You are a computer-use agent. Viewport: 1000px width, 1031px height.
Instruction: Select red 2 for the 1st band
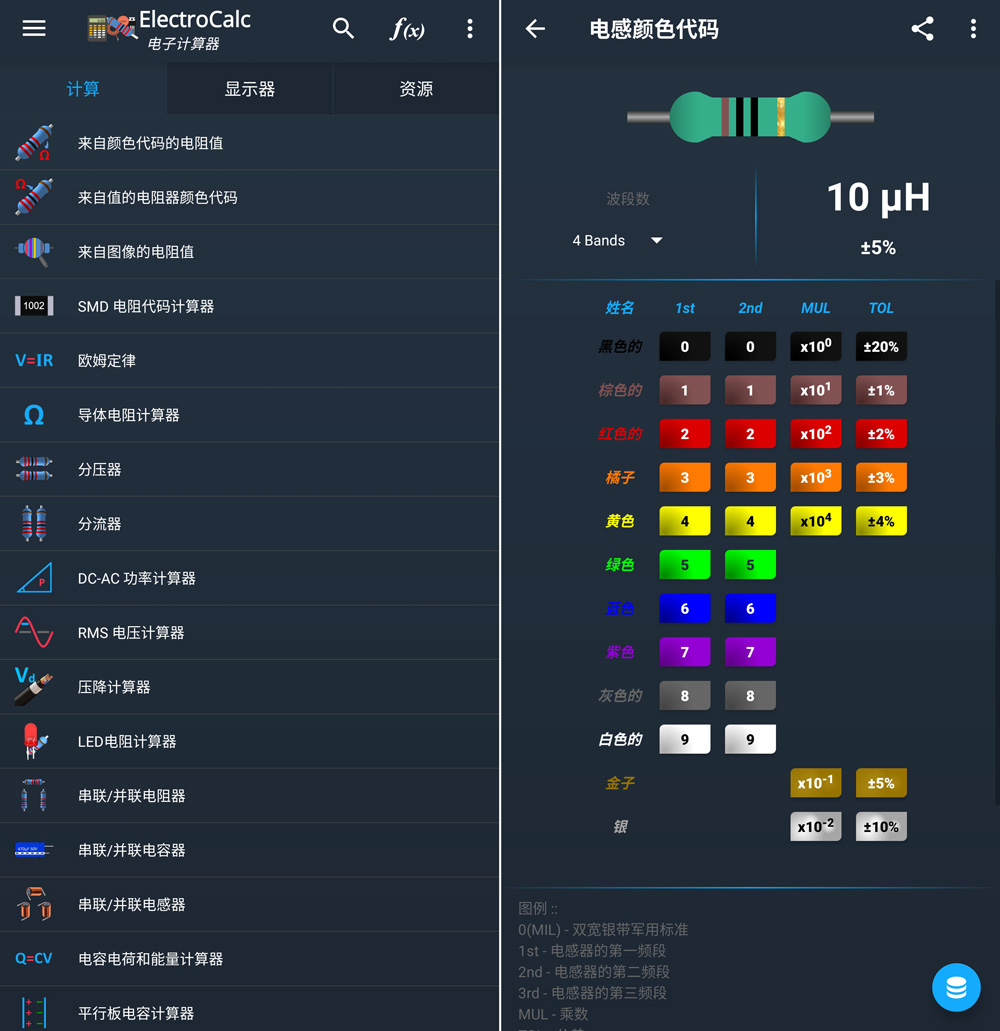(x=685, y=434)
